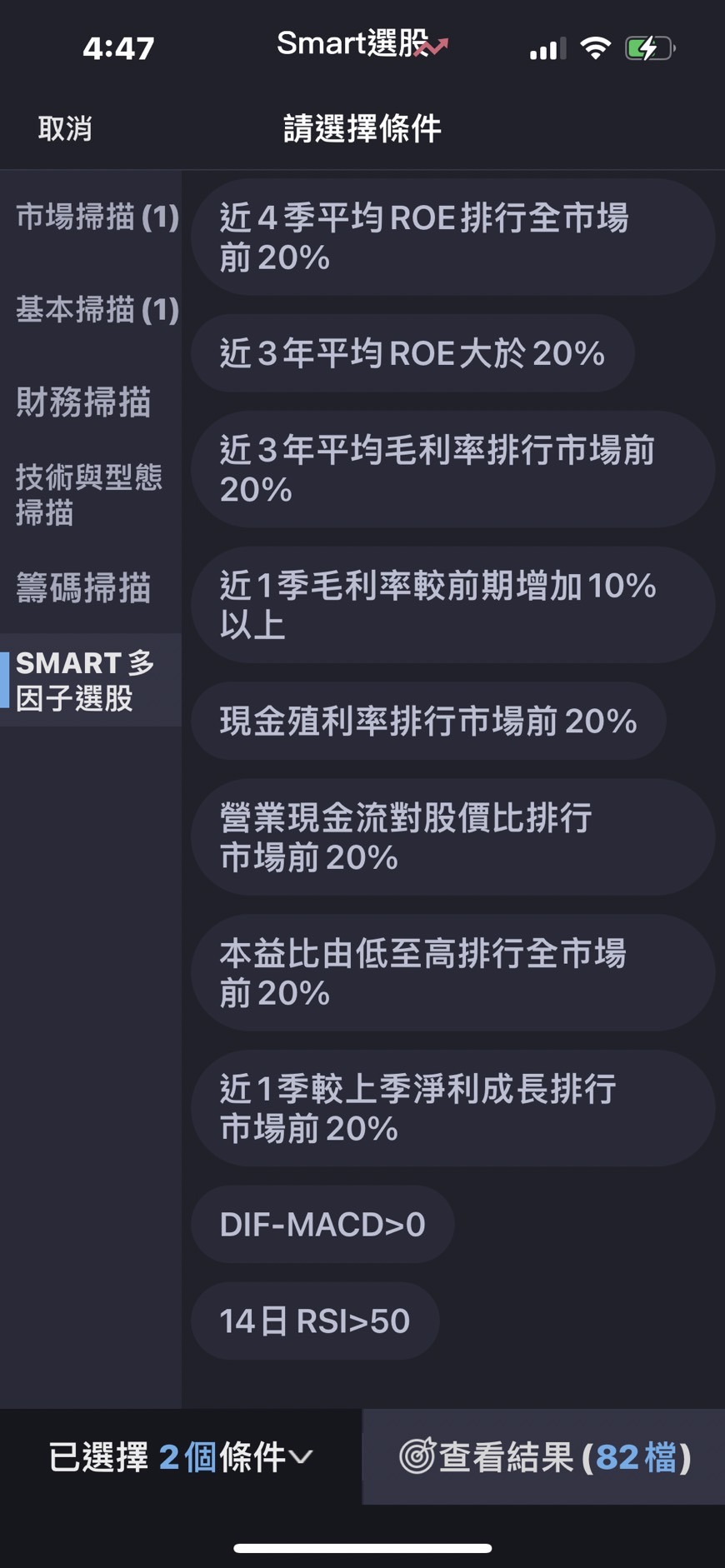Select 財務掃描 in the sidebar

83,402
